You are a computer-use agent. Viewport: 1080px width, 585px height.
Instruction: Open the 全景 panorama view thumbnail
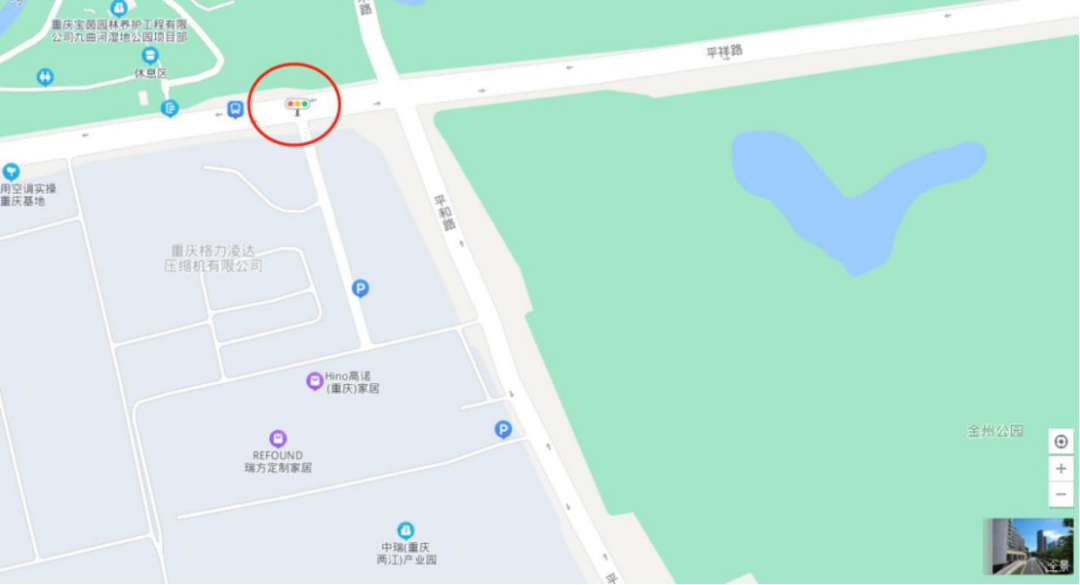pos(1028,546)
